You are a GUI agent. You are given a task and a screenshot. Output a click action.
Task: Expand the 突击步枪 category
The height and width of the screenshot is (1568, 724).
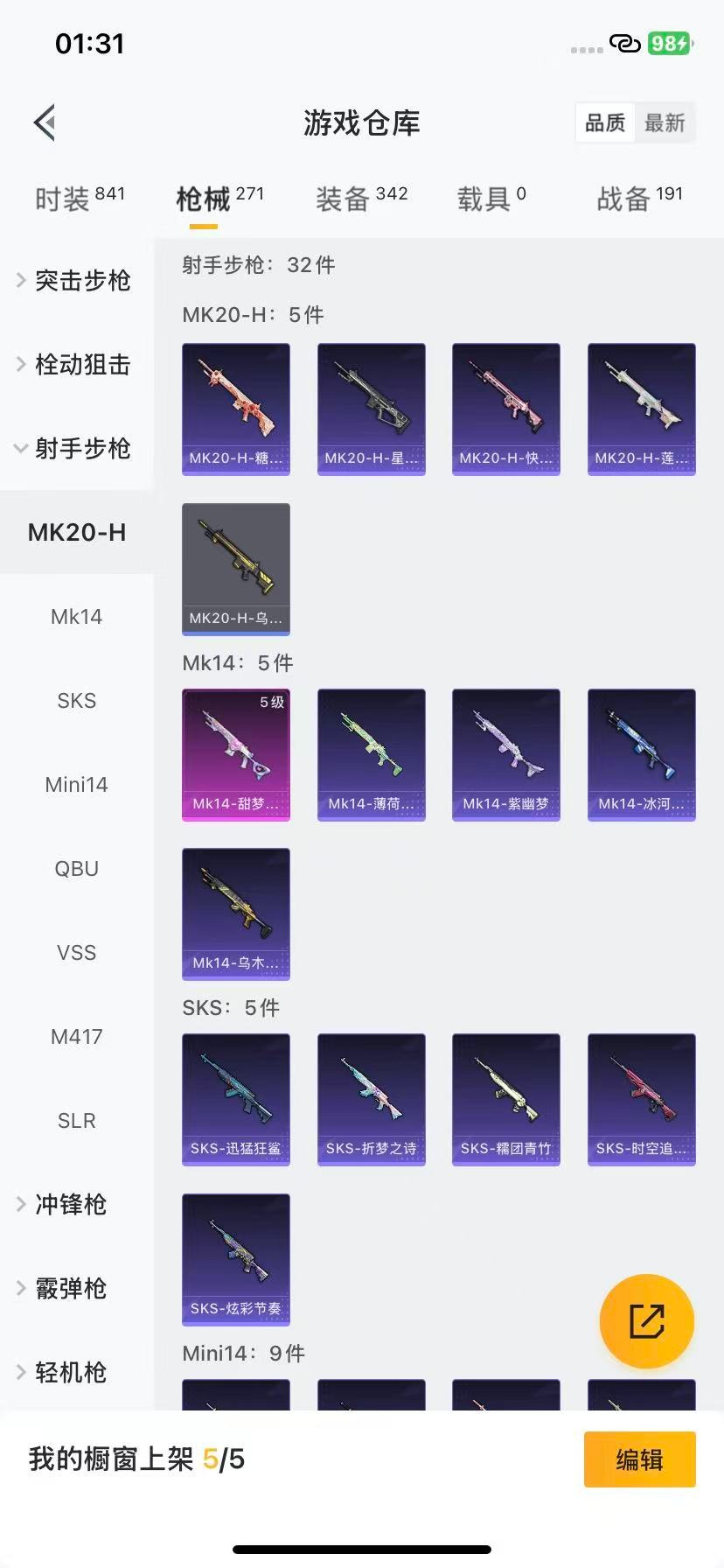click(x=77, y=281)
